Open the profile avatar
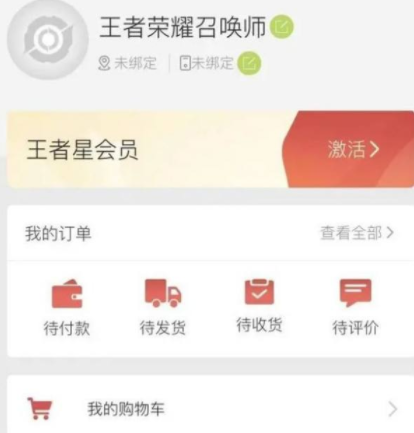 [x=48, y=39]
